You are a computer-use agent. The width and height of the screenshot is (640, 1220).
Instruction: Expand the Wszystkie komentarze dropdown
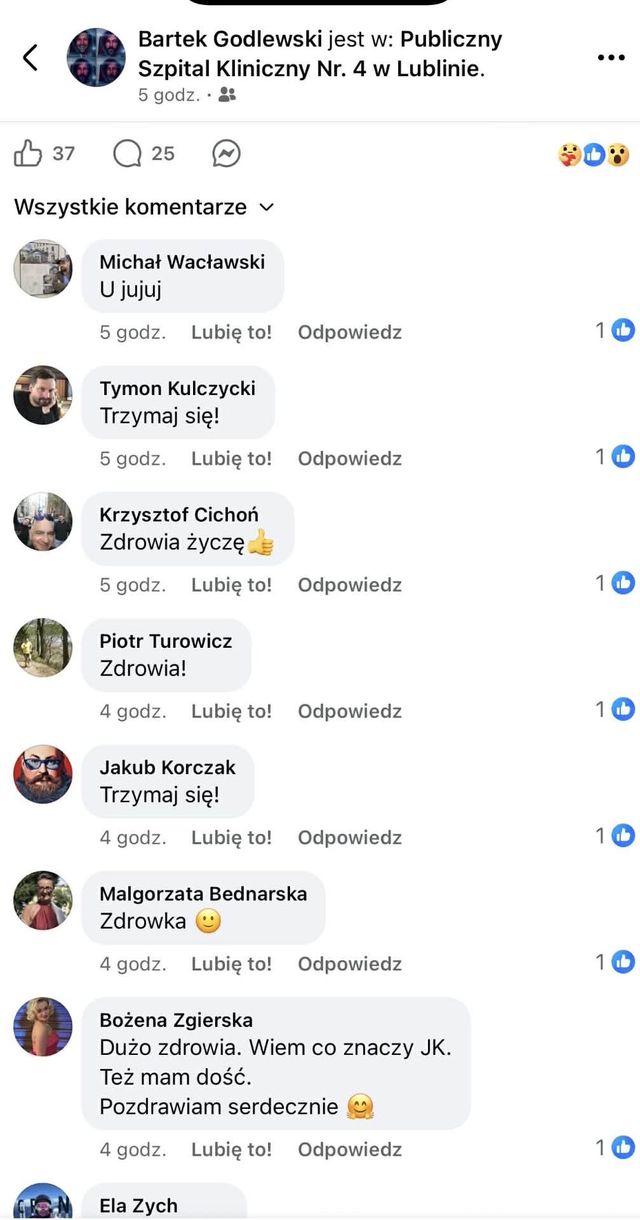pyautogui.click(x=144, y=207)
